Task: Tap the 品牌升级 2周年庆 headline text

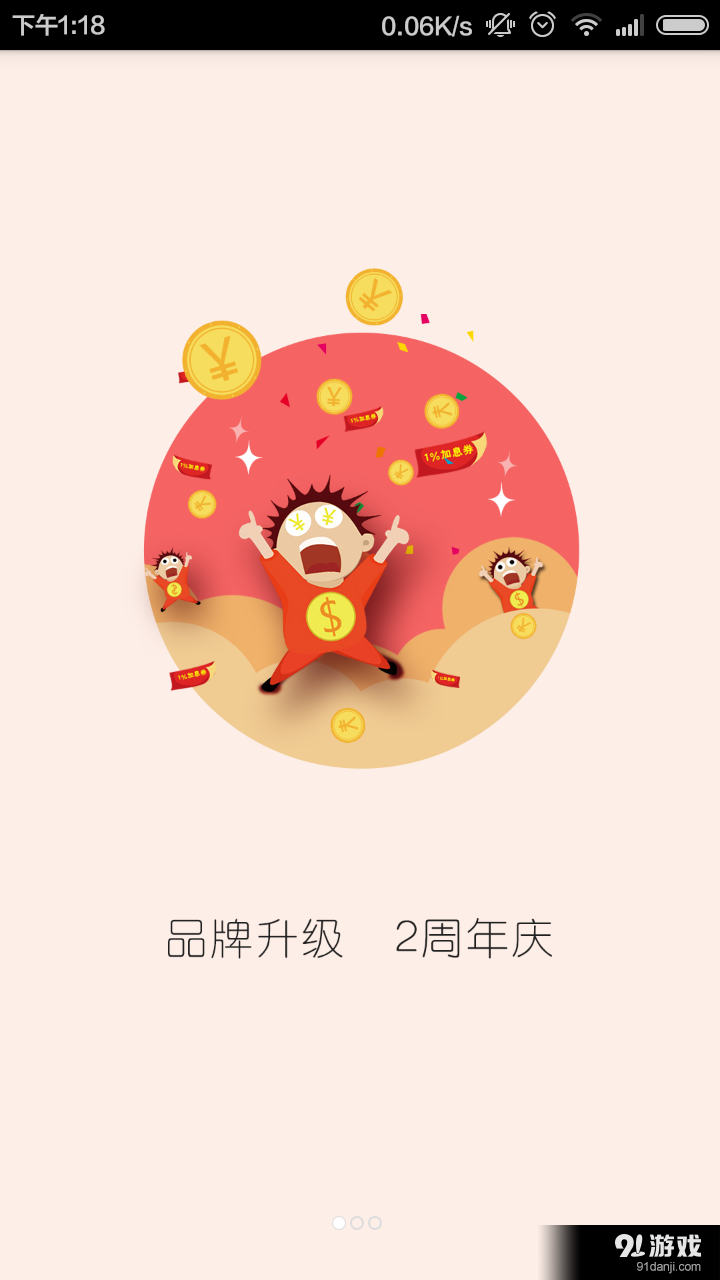Action: click(360, 937)
